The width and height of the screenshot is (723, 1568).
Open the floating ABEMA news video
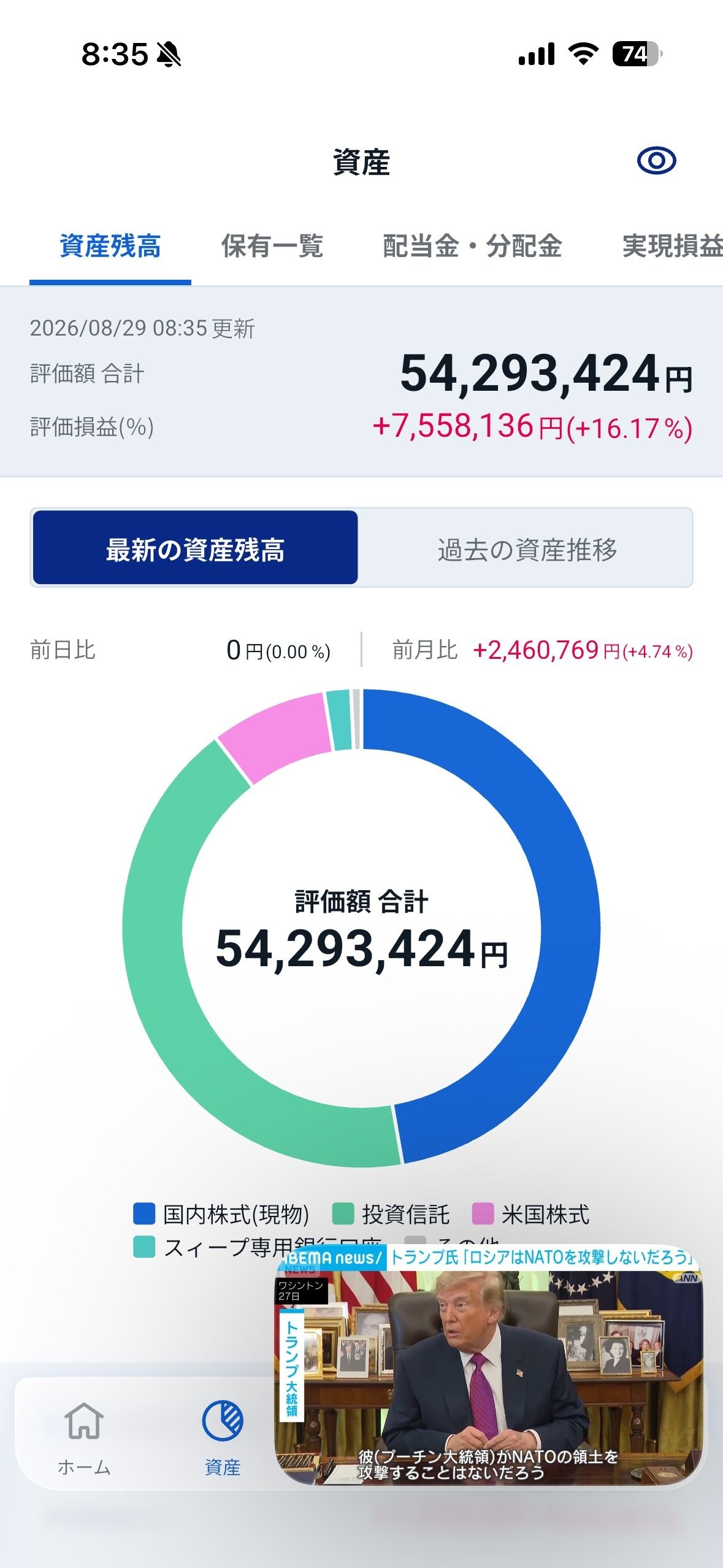click(x=489, y=1366)
